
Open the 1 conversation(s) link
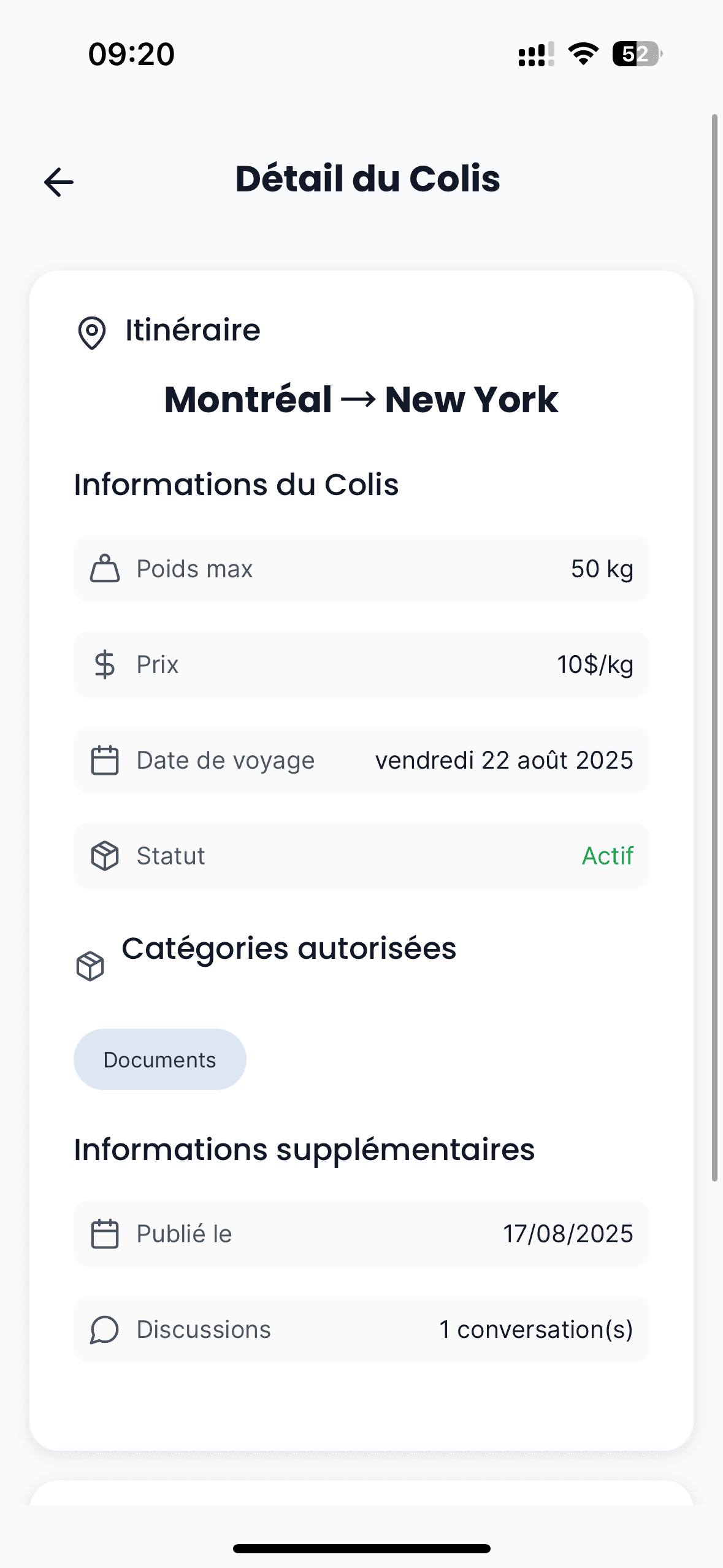[x=537, y=1329]
